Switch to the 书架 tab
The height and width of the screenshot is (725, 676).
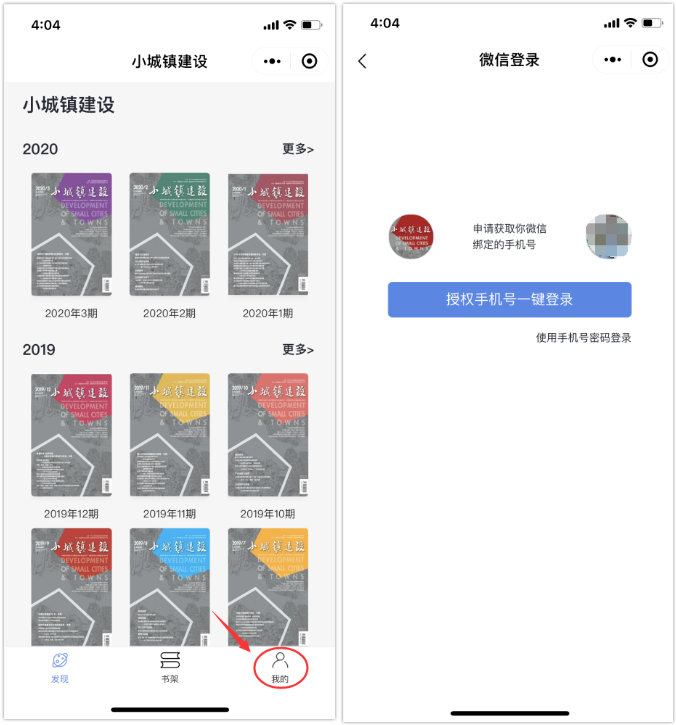(x=170, y=666)
